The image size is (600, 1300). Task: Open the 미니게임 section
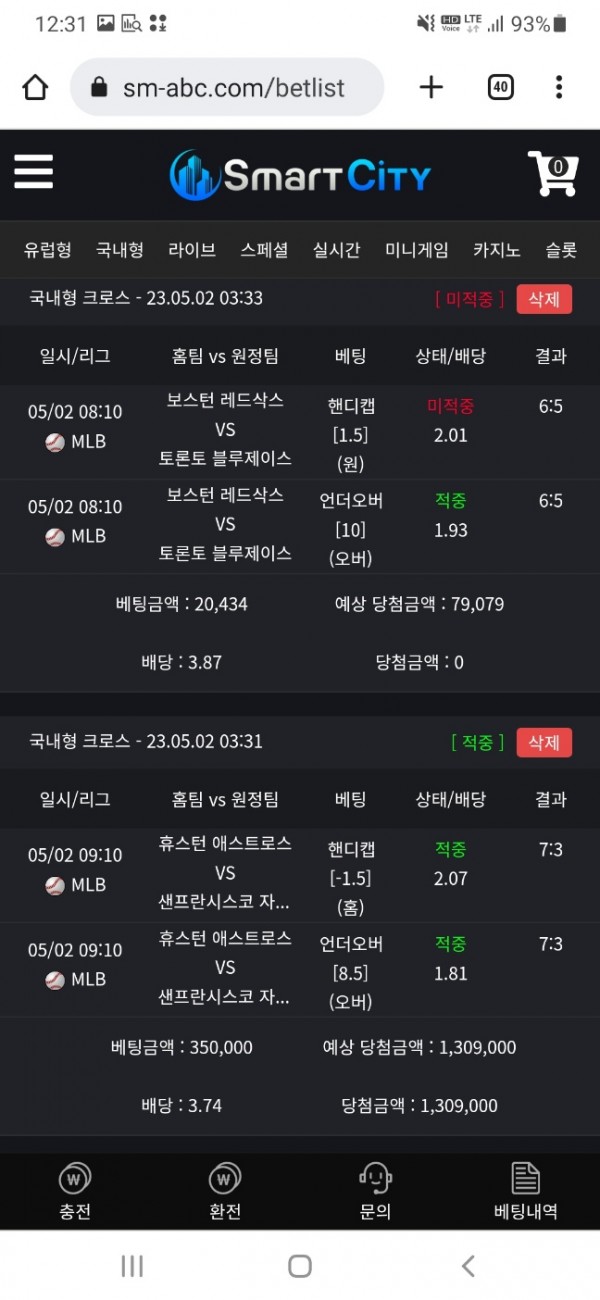(x=417, y=250)
